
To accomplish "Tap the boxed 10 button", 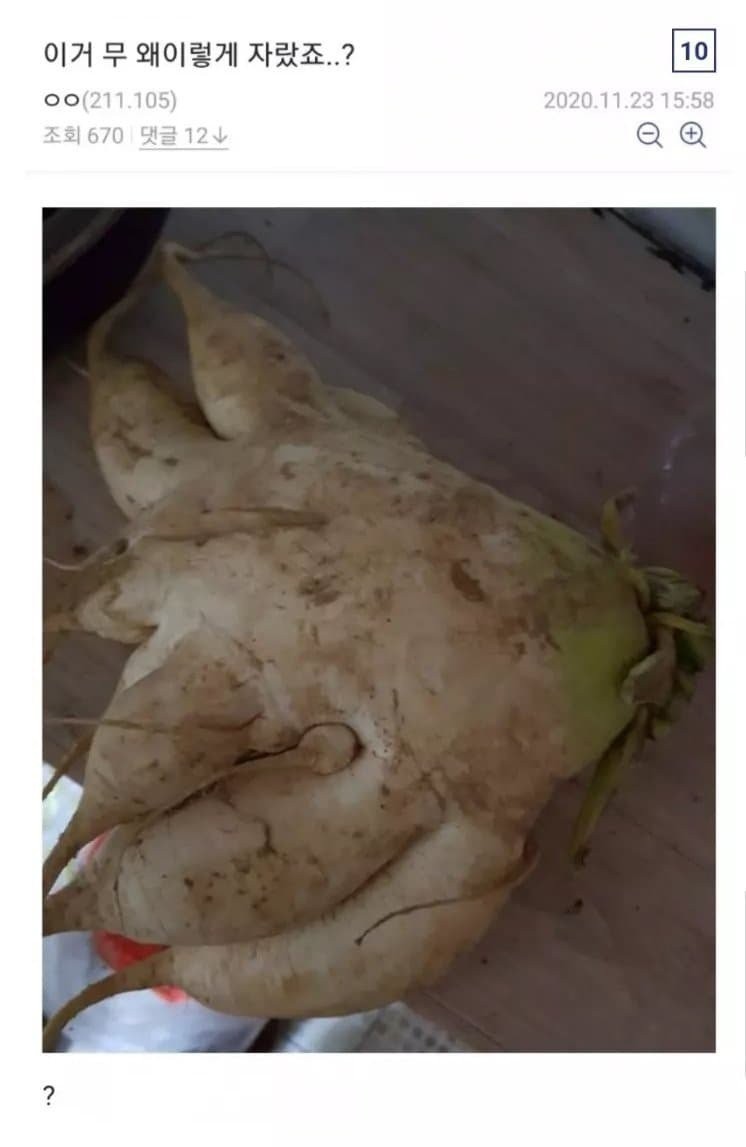I will coord(694,52).
